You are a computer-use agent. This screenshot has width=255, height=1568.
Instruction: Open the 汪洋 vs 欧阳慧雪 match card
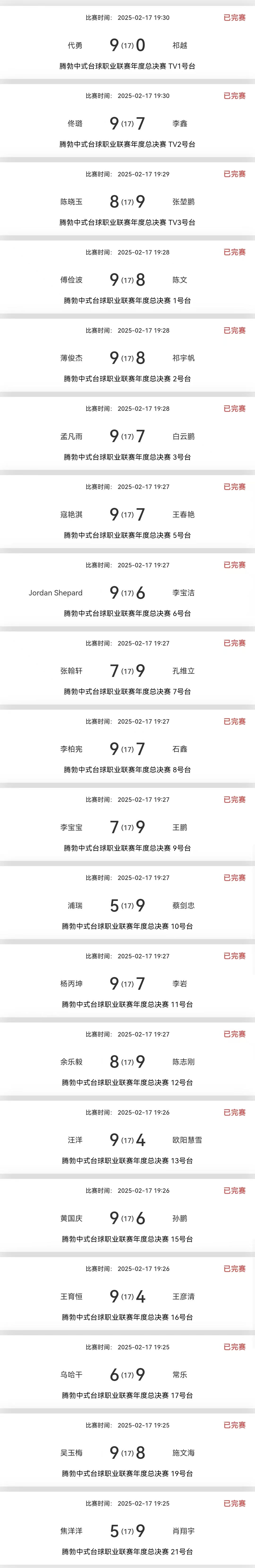pyautogui.click(x=127, y=1140)
